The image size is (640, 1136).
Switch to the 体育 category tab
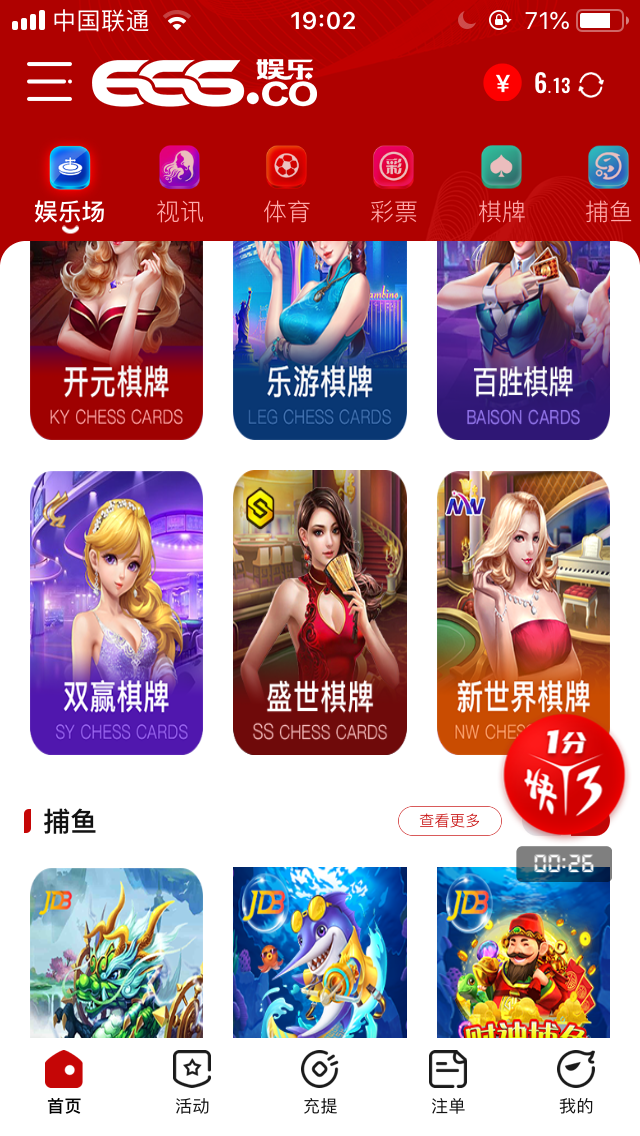click(x=286, y=186)
